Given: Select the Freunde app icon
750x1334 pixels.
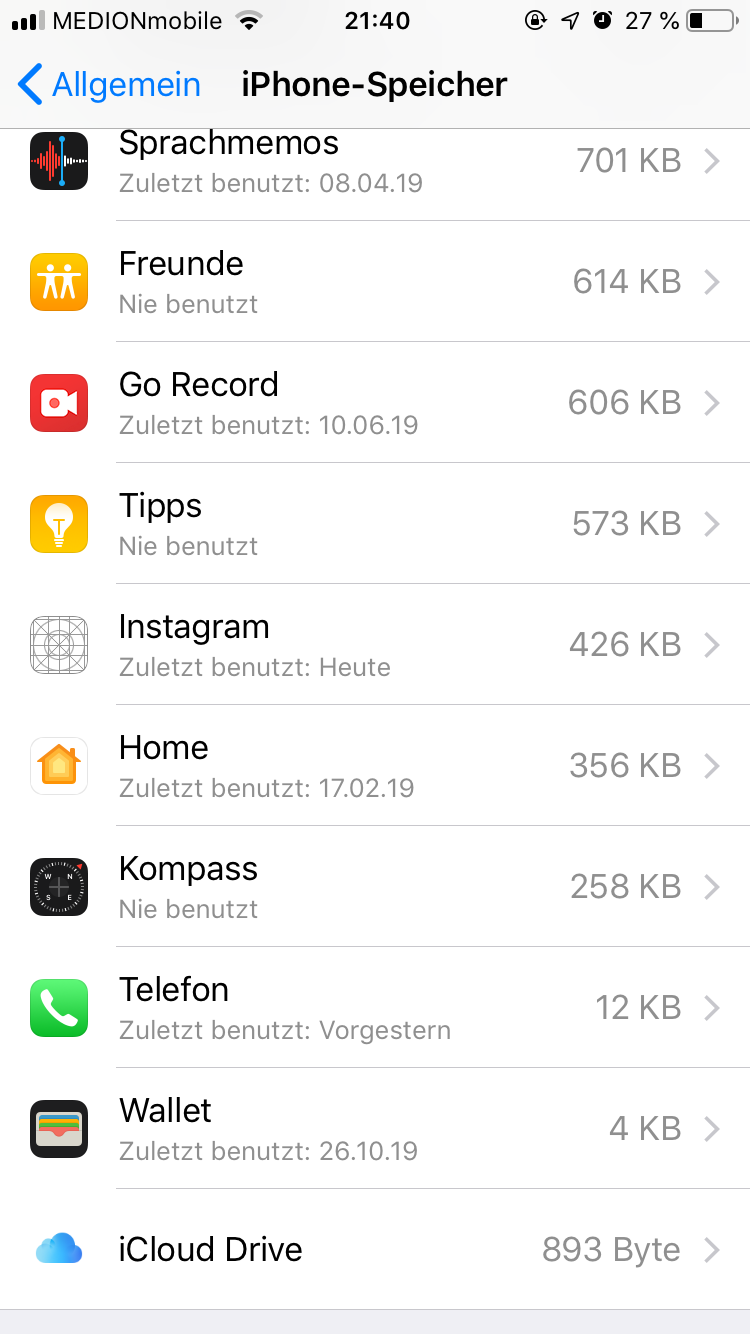Looking at the screenshot, I should point(58,282).
